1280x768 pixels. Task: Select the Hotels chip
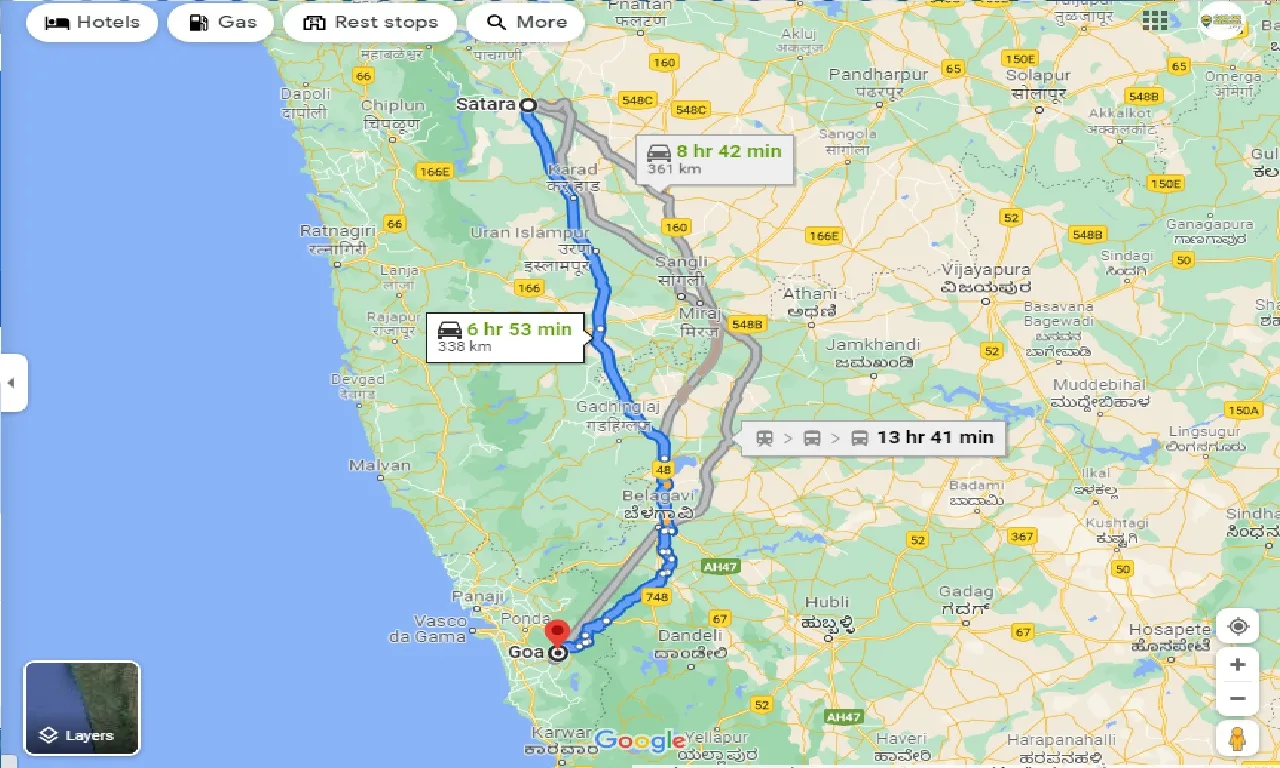92,22
